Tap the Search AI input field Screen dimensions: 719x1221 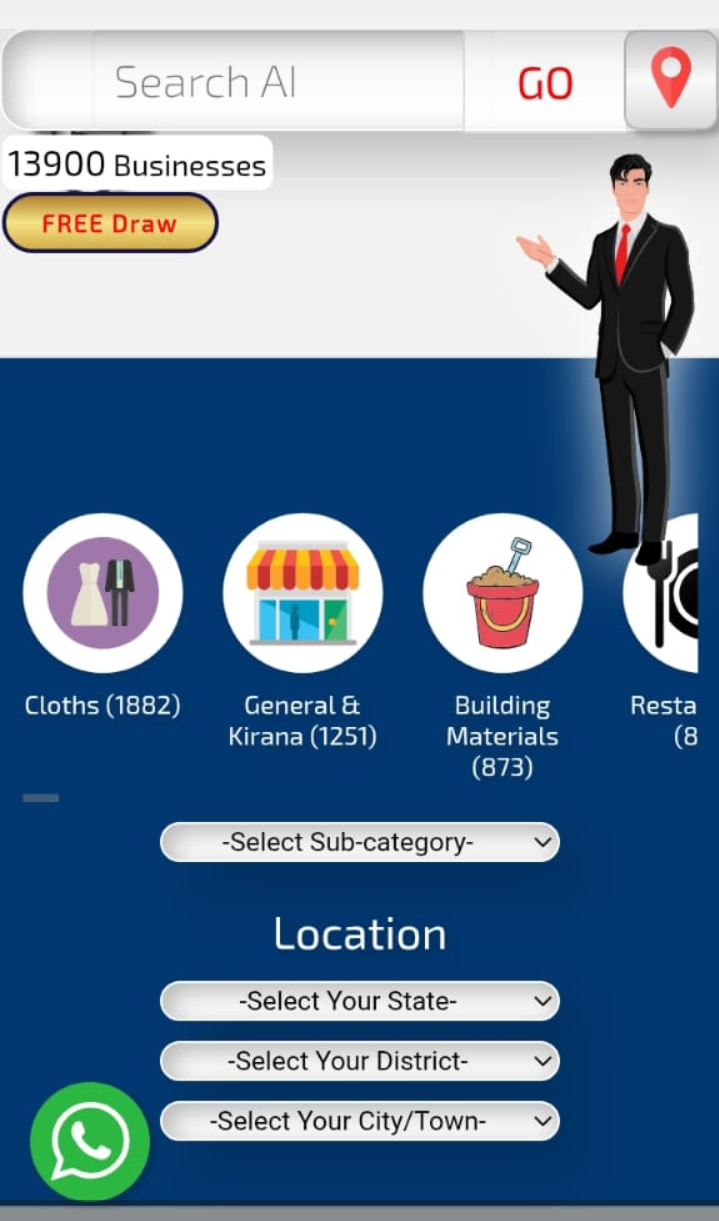coord(278,82)
